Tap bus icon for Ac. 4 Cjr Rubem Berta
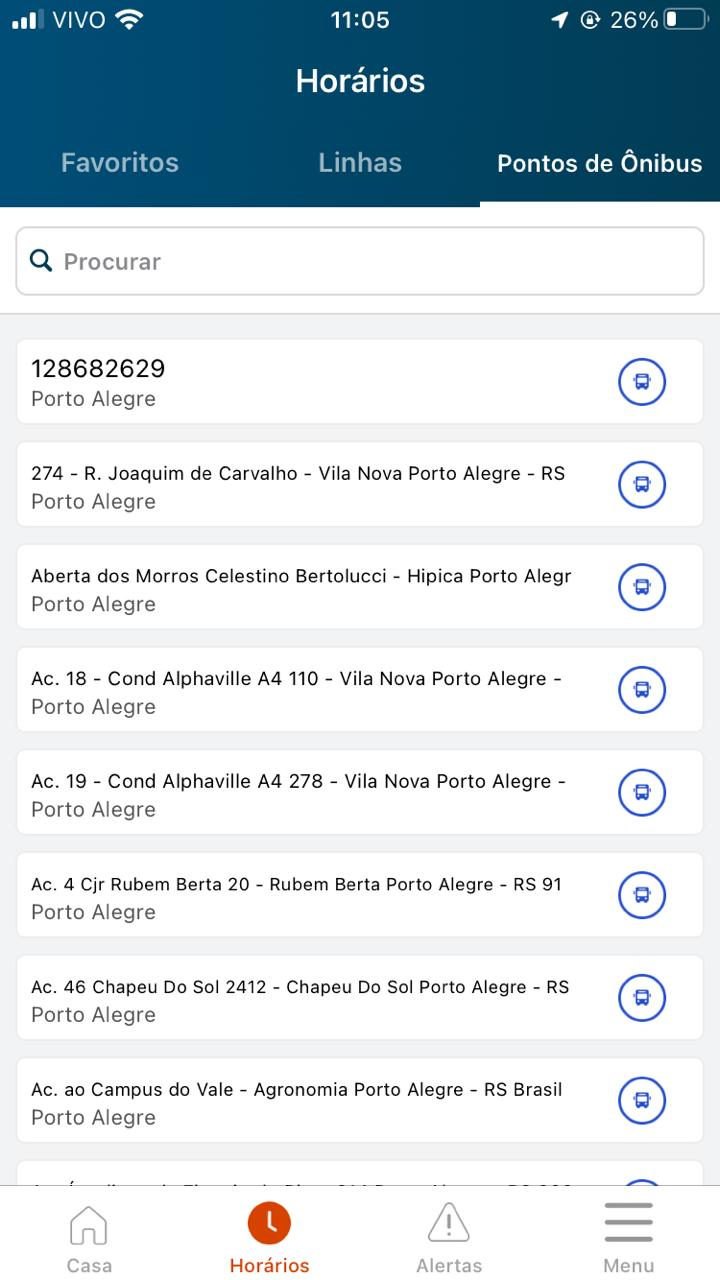 (x=642, y=895)
